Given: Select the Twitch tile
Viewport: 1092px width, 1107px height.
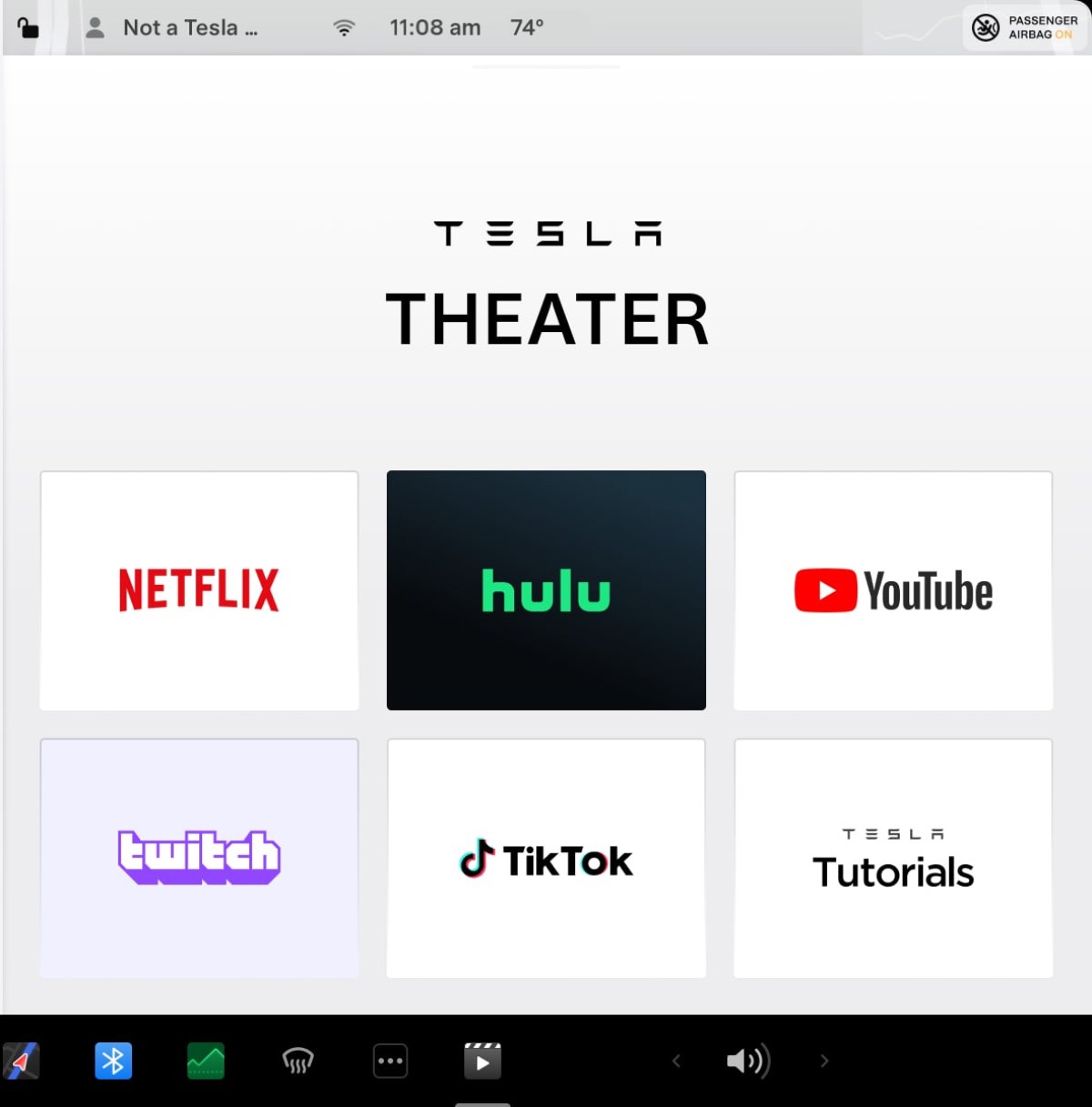Looking at the screenshot, I should [x=199, y=858].
